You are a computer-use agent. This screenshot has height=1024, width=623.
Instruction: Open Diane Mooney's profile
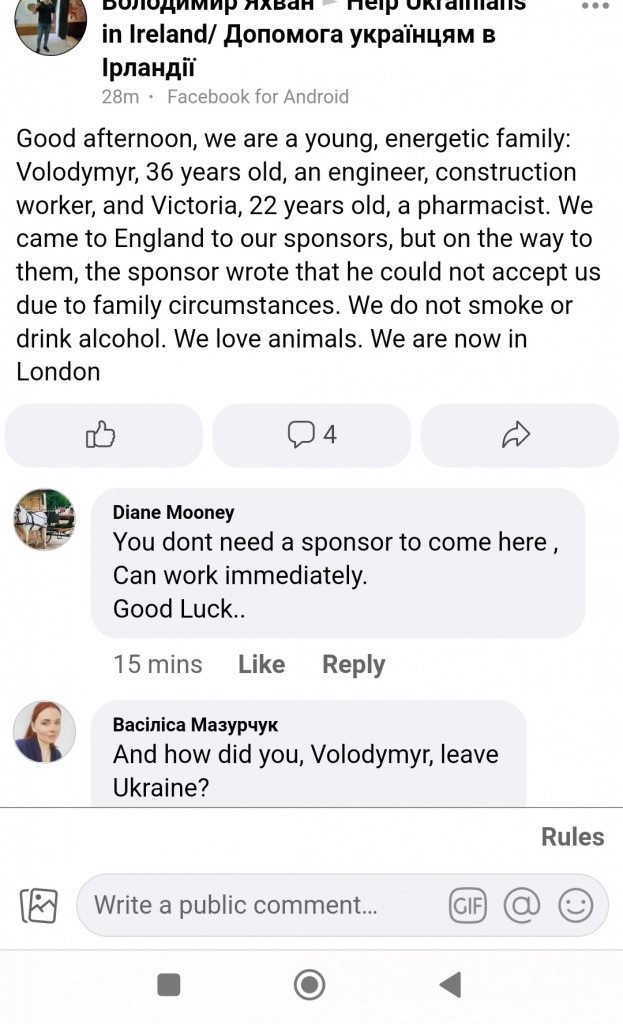click(173, 513)
